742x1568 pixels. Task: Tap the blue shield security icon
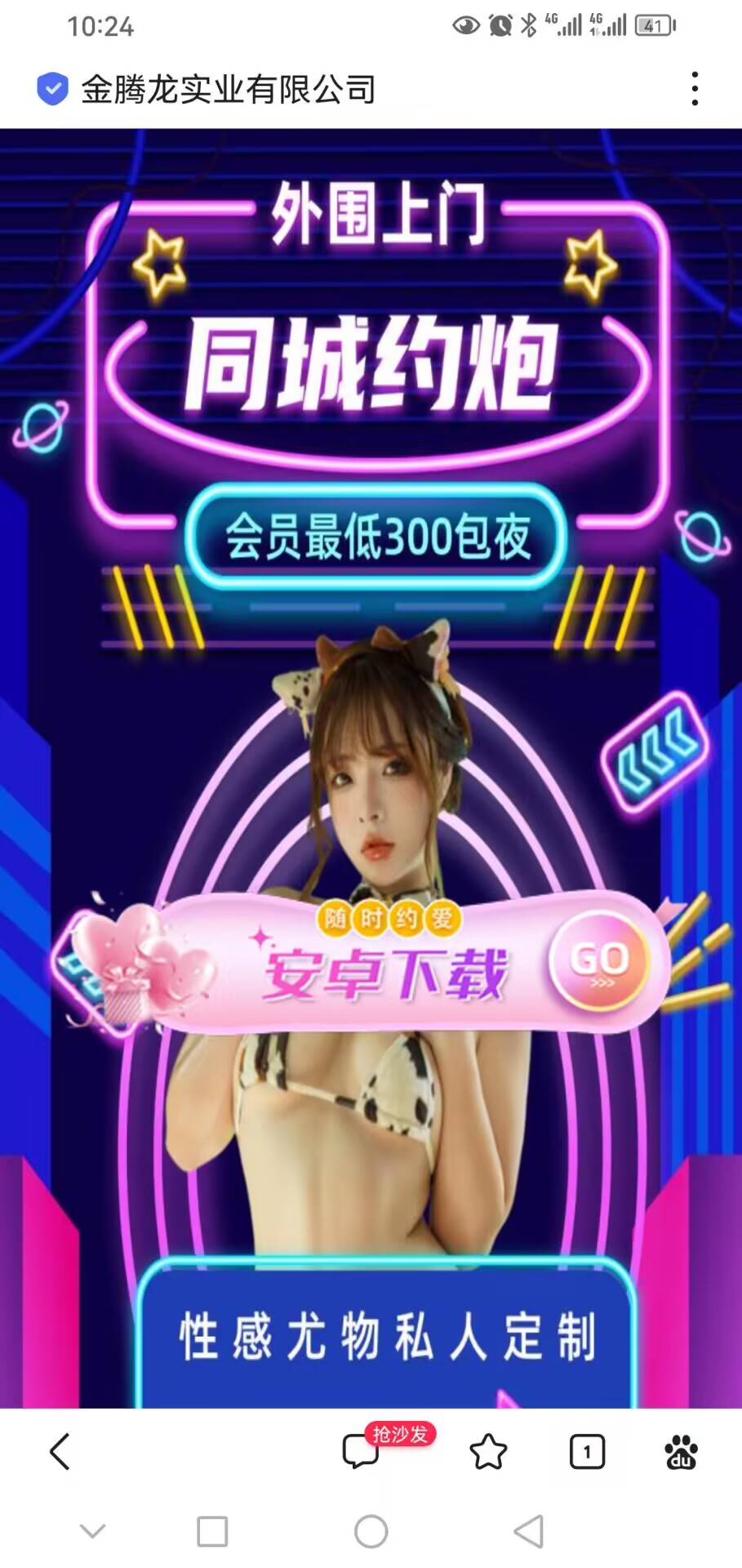click(52, 88)
